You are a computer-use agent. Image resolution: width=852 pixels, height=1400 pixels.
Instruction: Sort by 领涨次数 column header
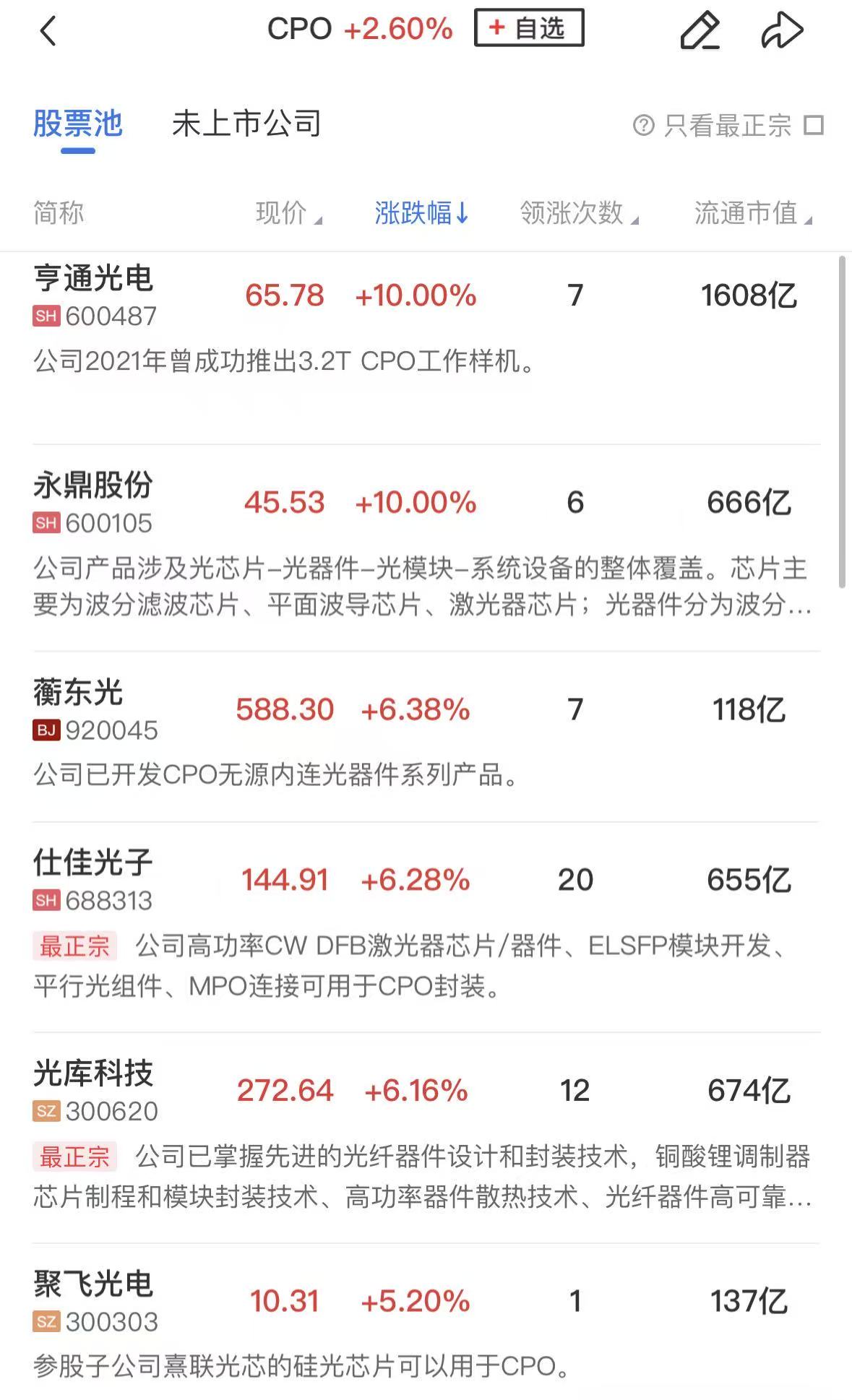tap(578, 213)
